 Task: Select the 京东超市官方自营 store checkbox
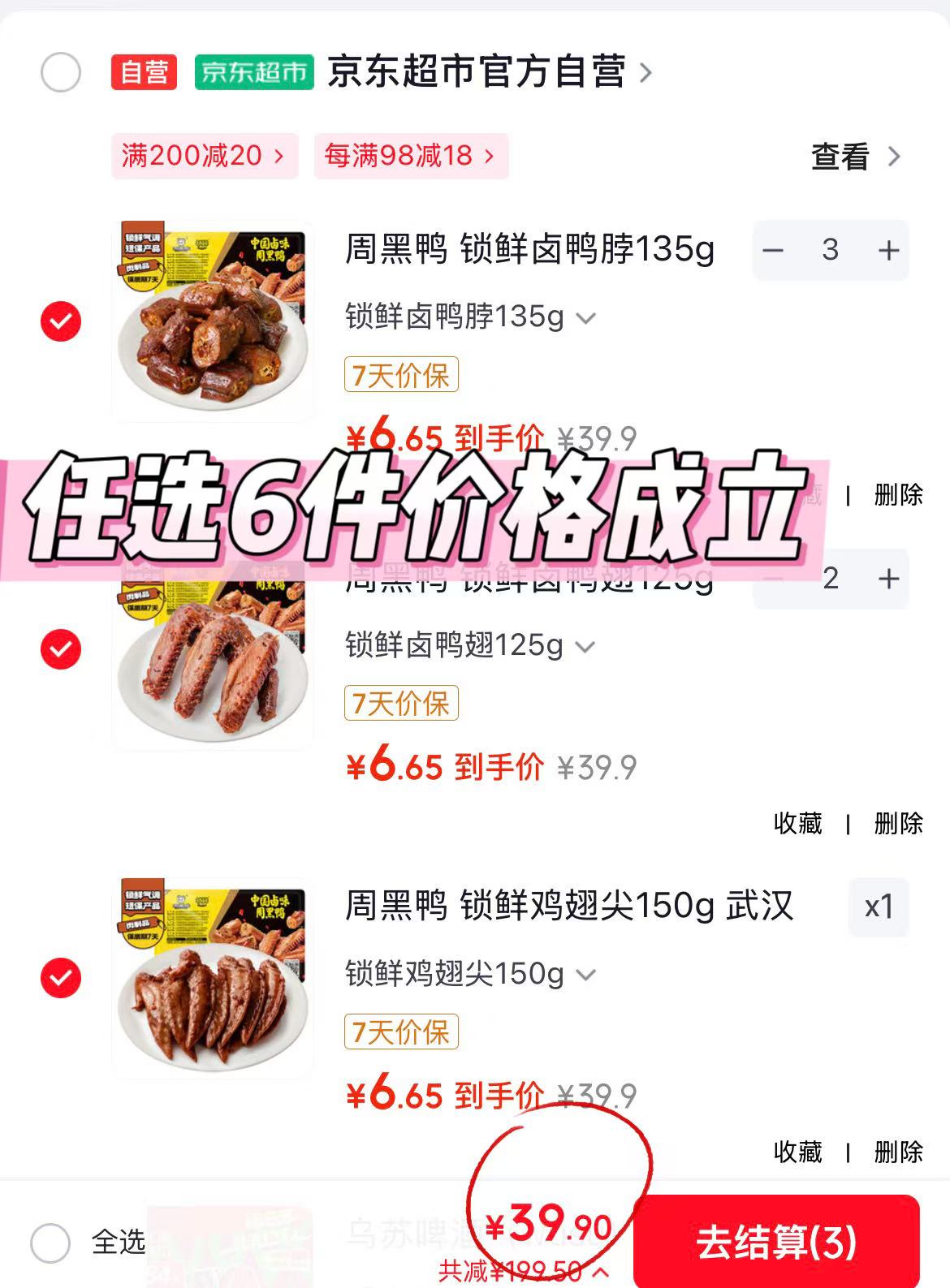coord(61,72)
